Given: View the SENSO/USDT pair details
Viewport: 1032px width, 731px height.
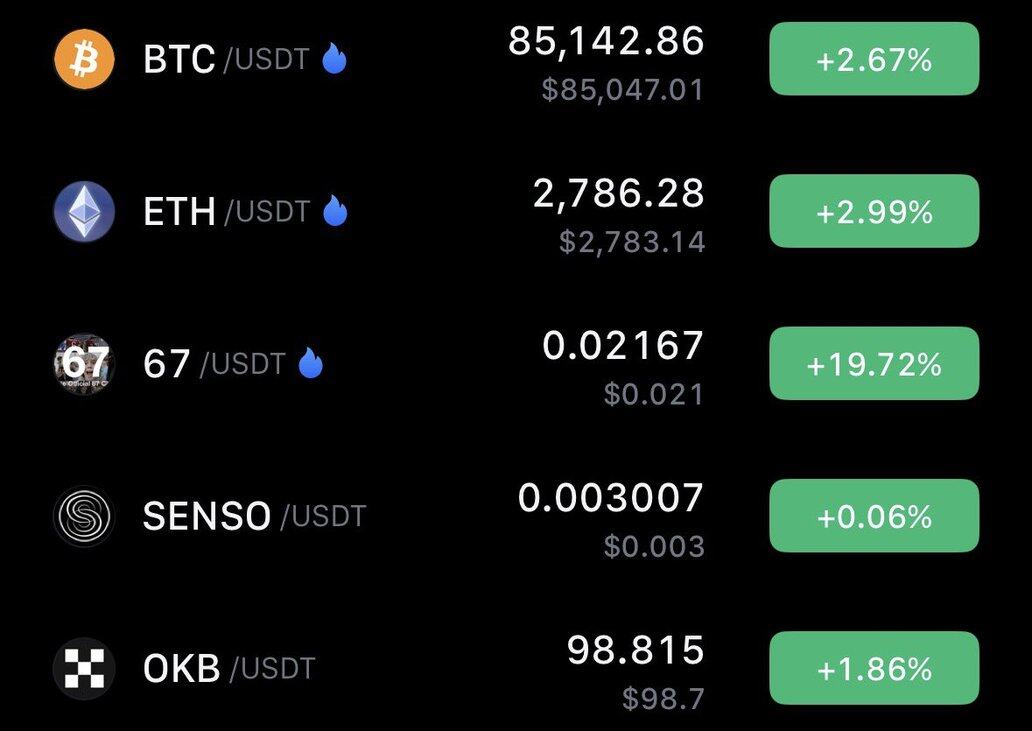Looking at the screenshot, I should (206, 516).
